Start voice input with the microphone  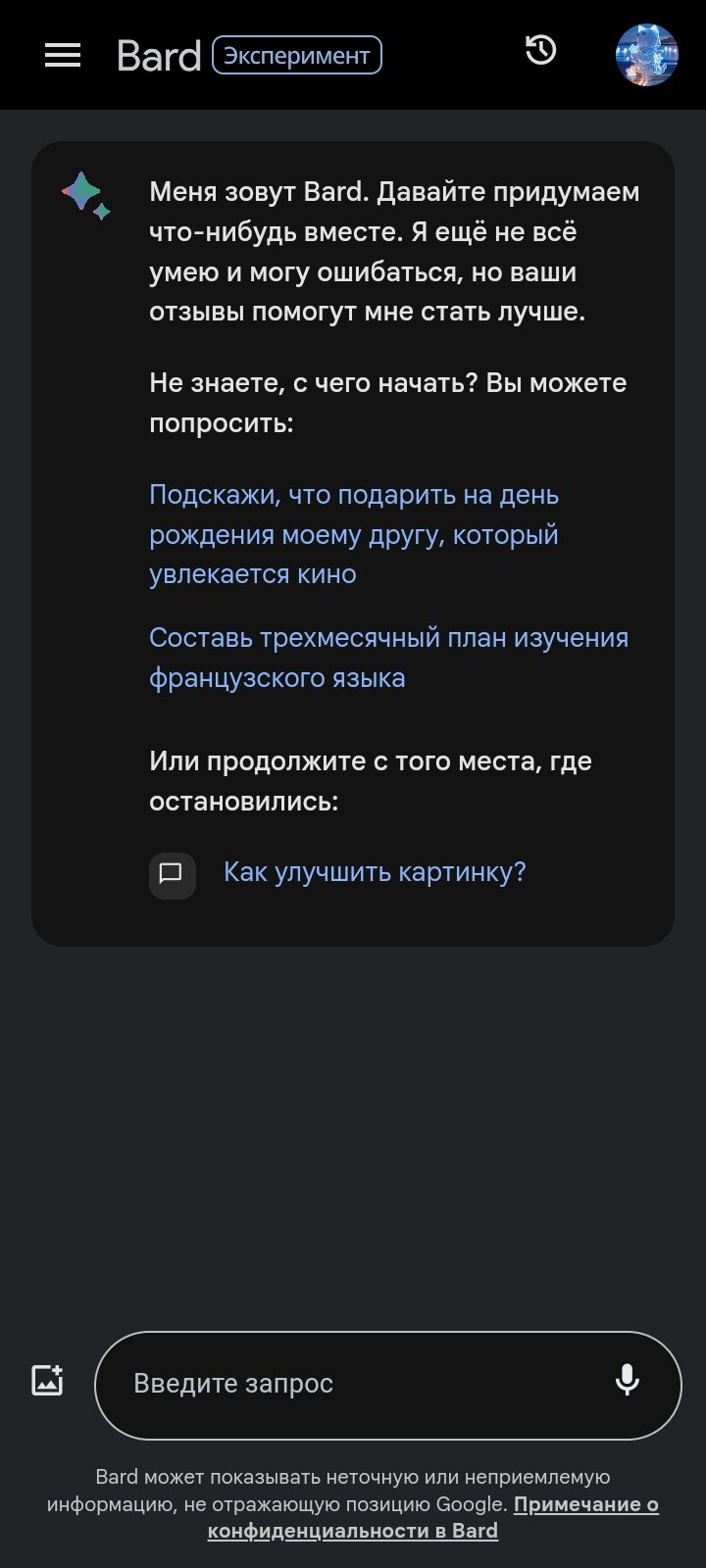[627, 1381]
